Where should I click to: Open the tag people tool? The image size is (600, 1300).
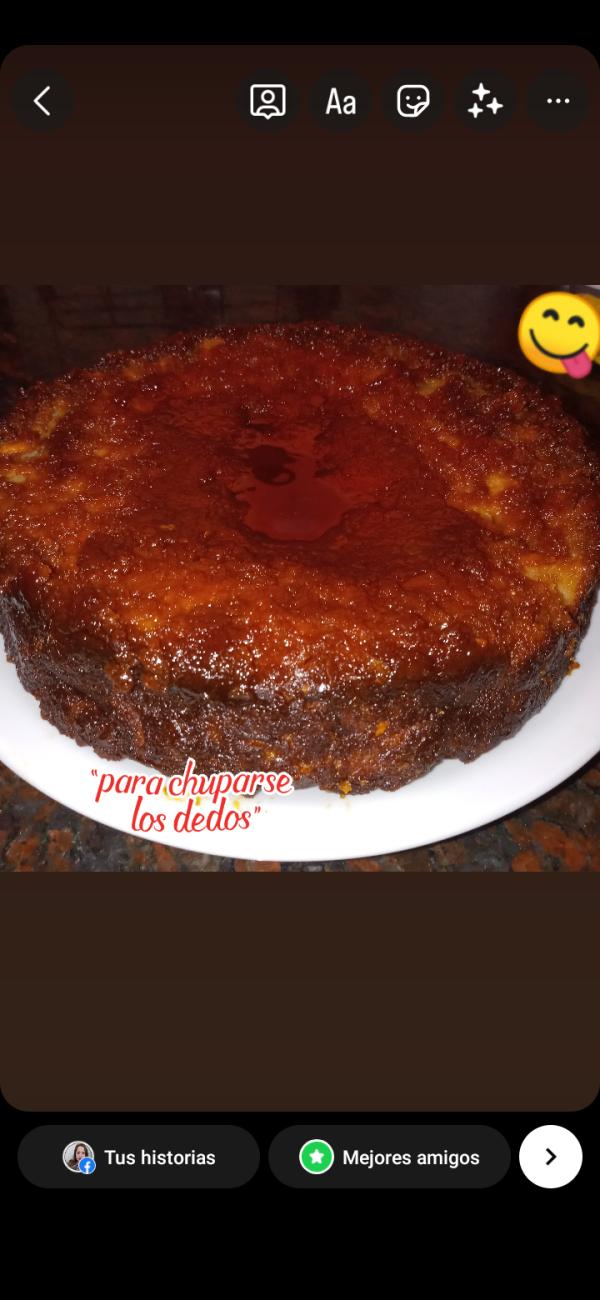point(268,101)
